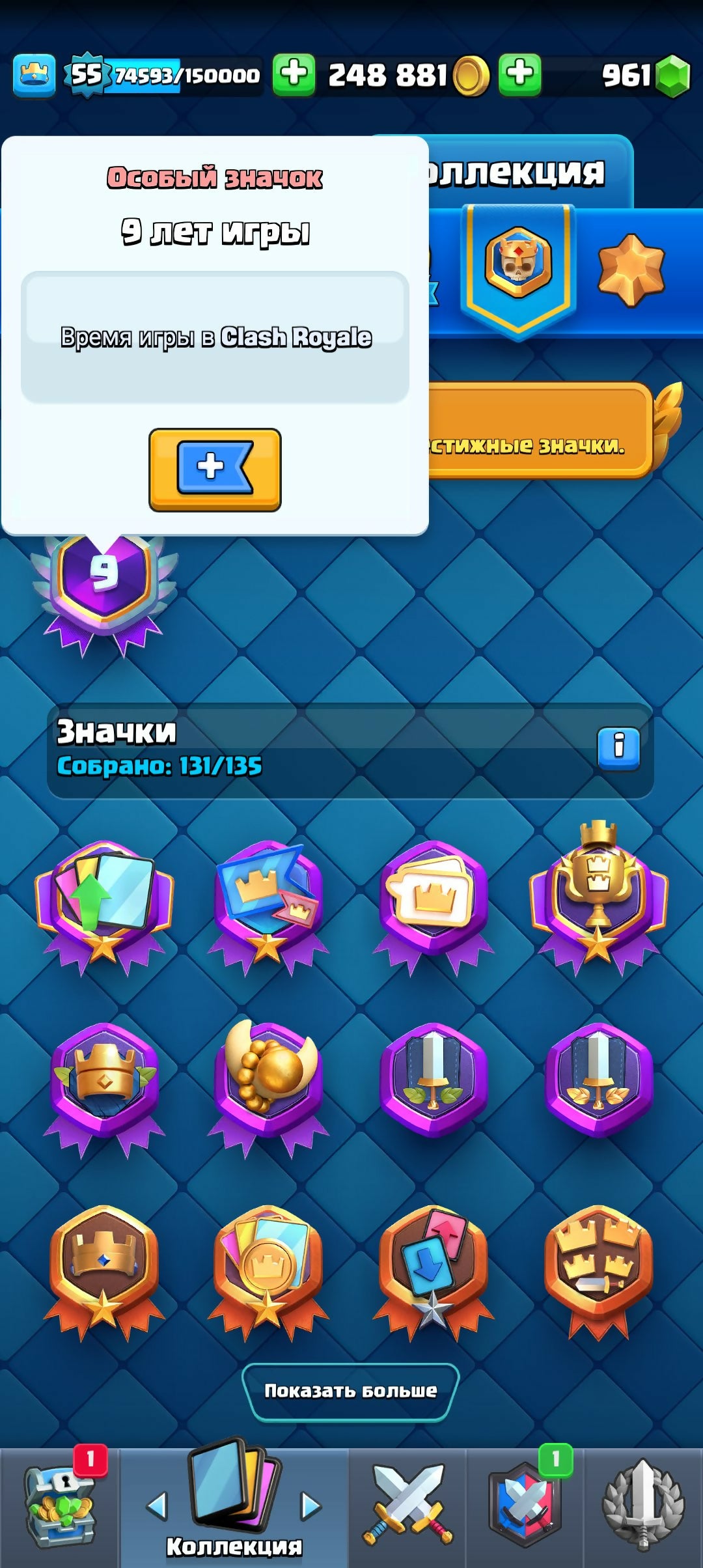Go to the previous Коллекция section arrow
Image resolution: width=703 pixels, height=1568 pixels.
157,1505
